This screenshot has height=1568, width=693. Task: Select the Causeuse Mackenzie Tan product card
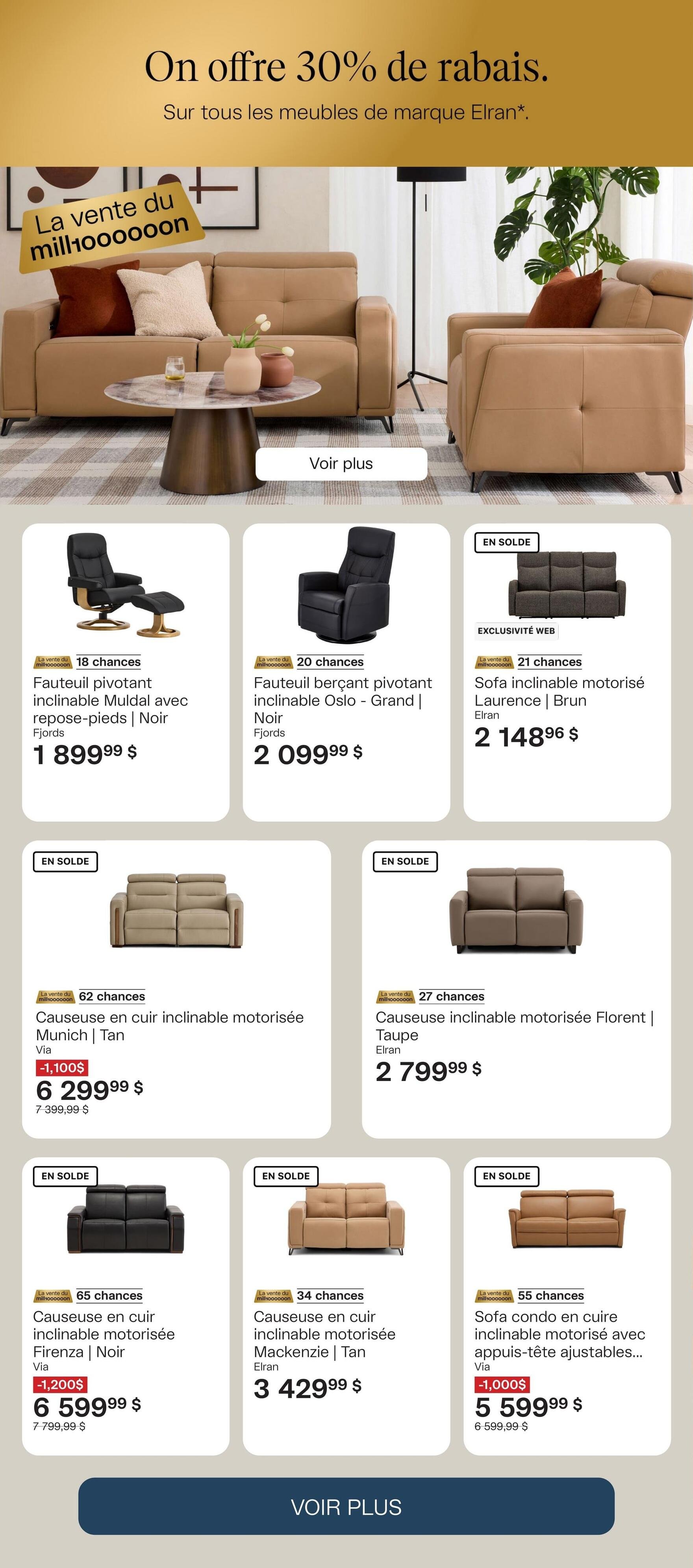[x=346, y=1306]
